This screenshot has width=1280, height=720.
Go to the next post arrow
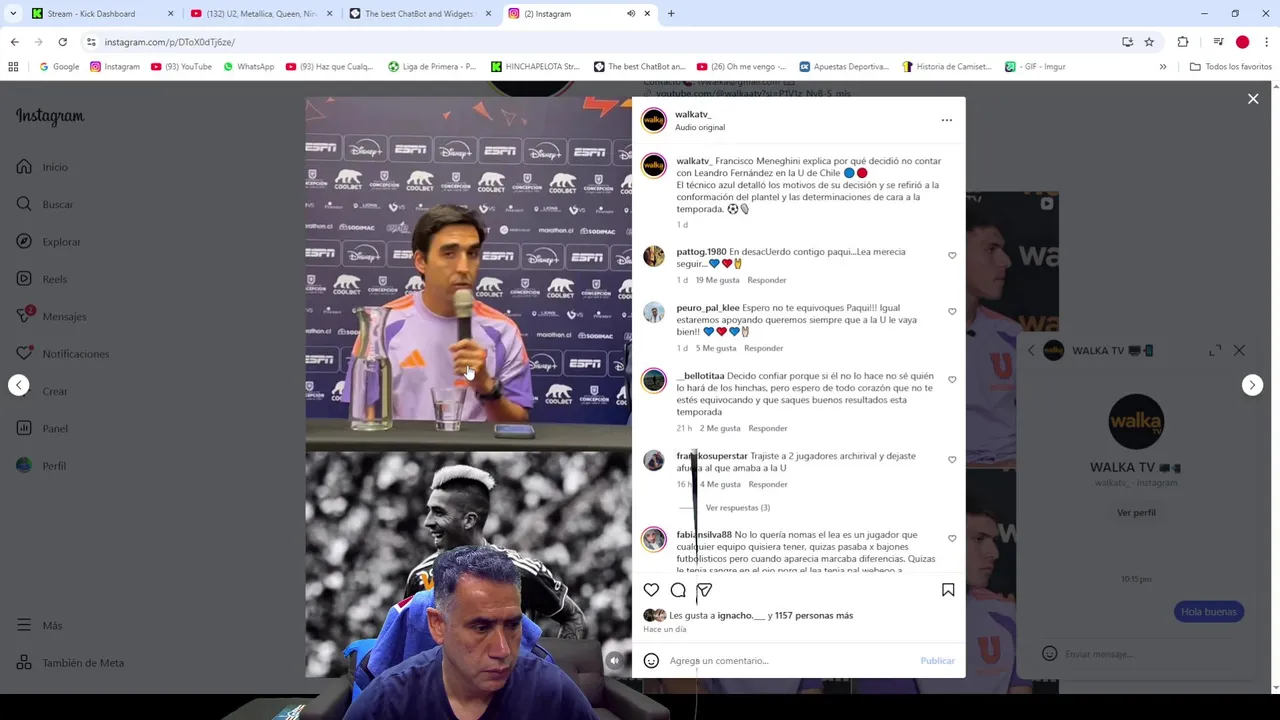click(1252, 385)
